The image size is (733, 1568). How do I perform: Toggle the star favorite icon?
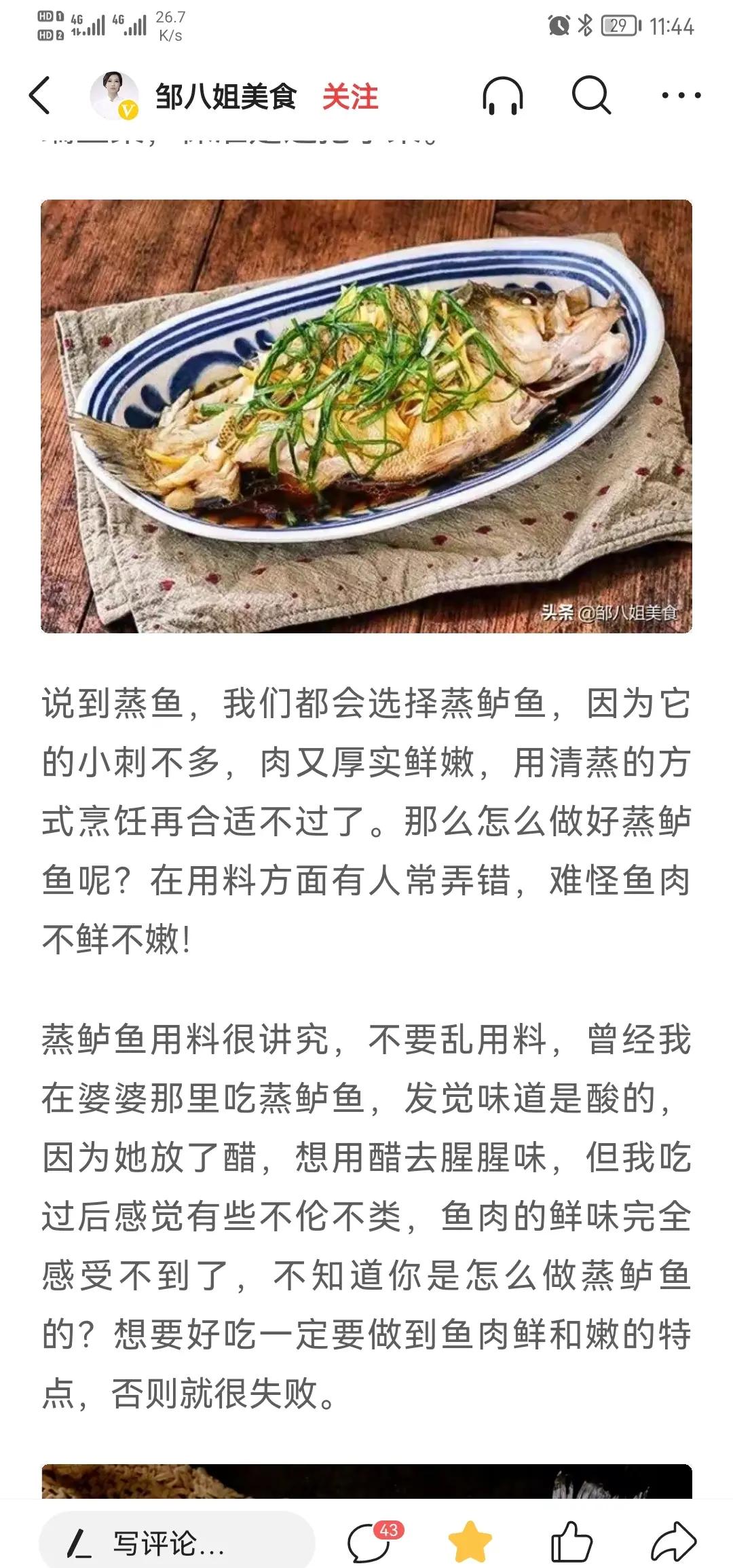470,1543
